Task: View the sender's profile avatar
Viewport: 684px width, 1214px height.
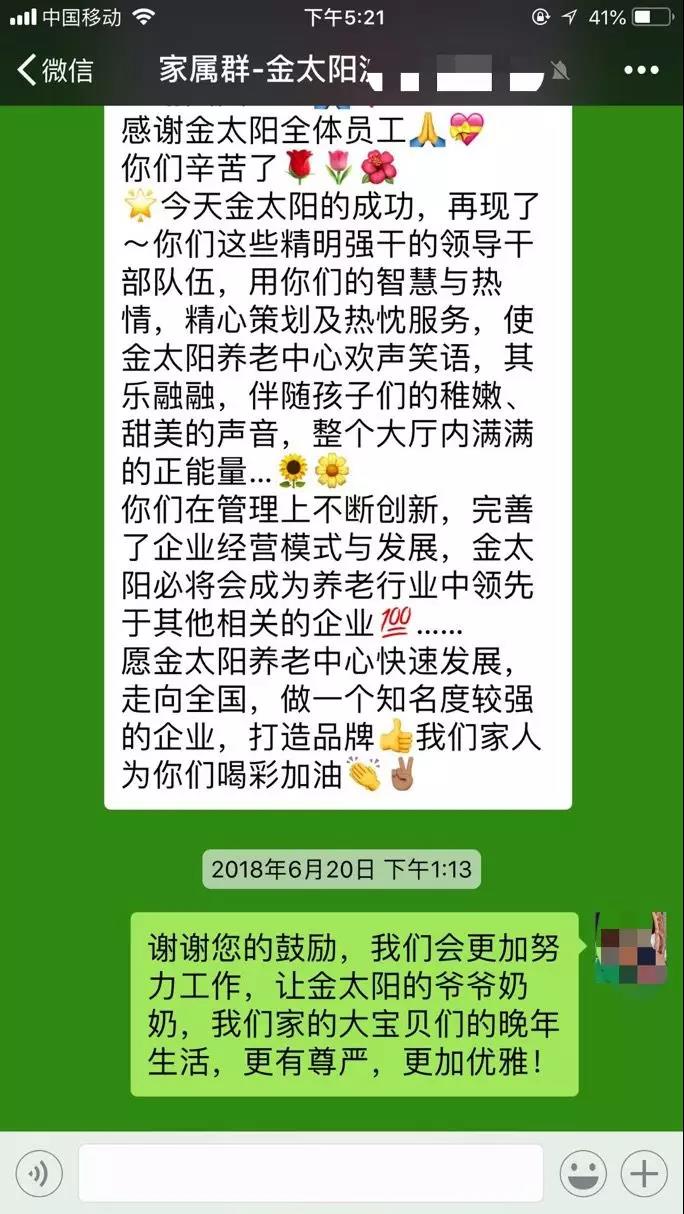Action: pos(630,947)
